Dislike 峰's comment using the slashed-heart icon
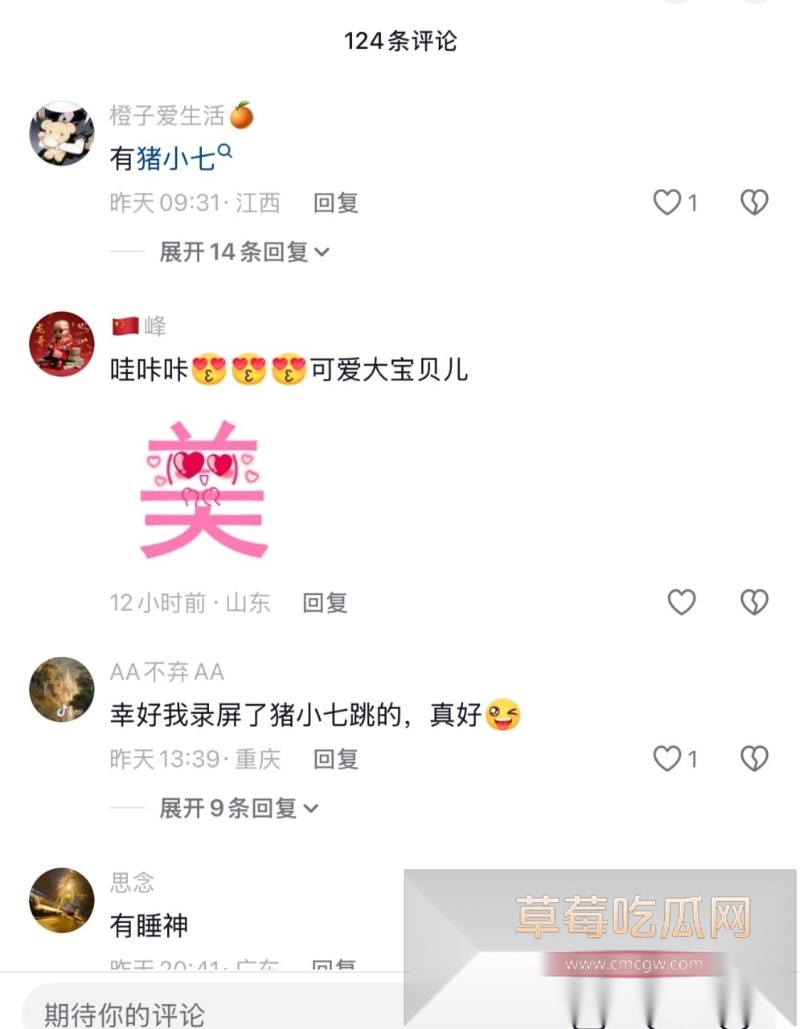Viewport: 800px width, 1029px height. click(x=753, y=602)
